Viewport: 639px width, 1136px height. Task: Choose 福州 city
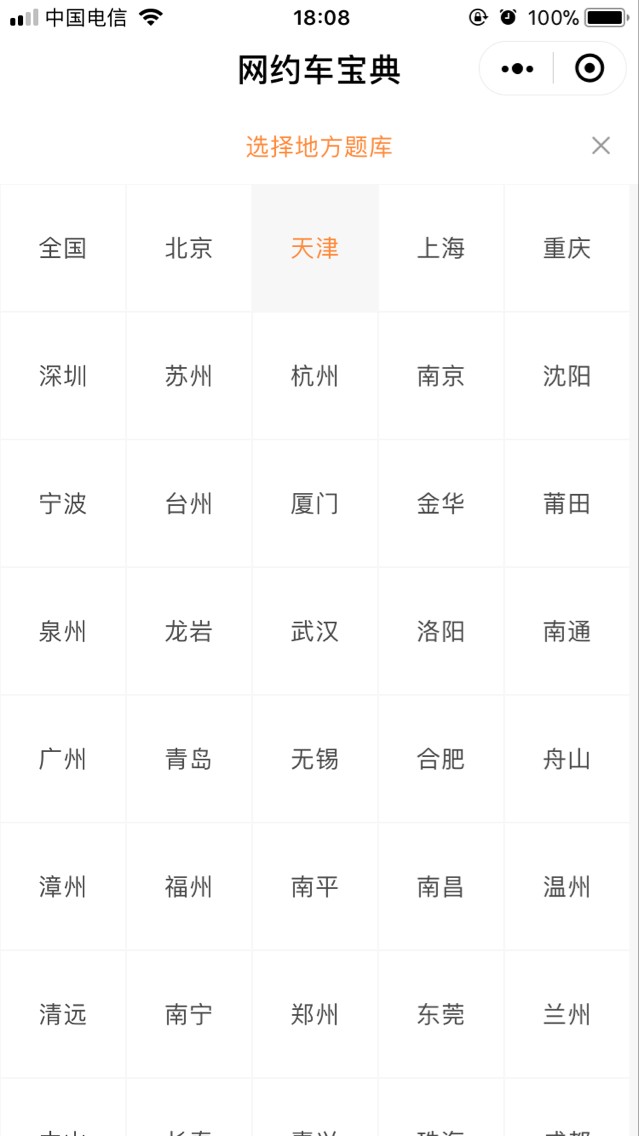[x=189, y=887]
